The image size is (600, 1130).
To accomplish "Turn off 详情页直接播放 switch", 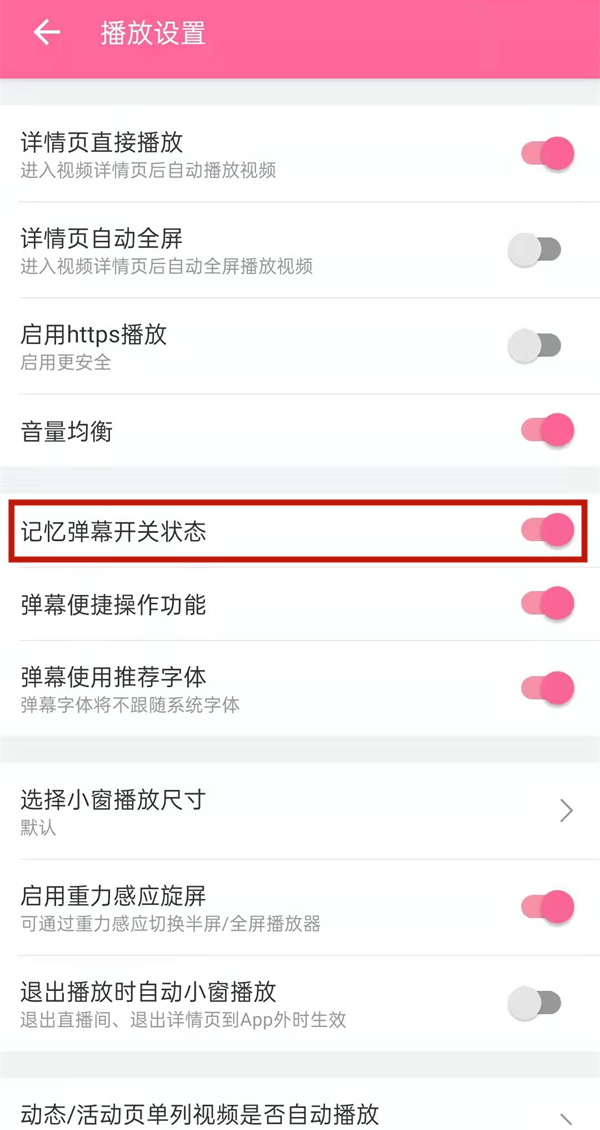I will click(547, 153).
